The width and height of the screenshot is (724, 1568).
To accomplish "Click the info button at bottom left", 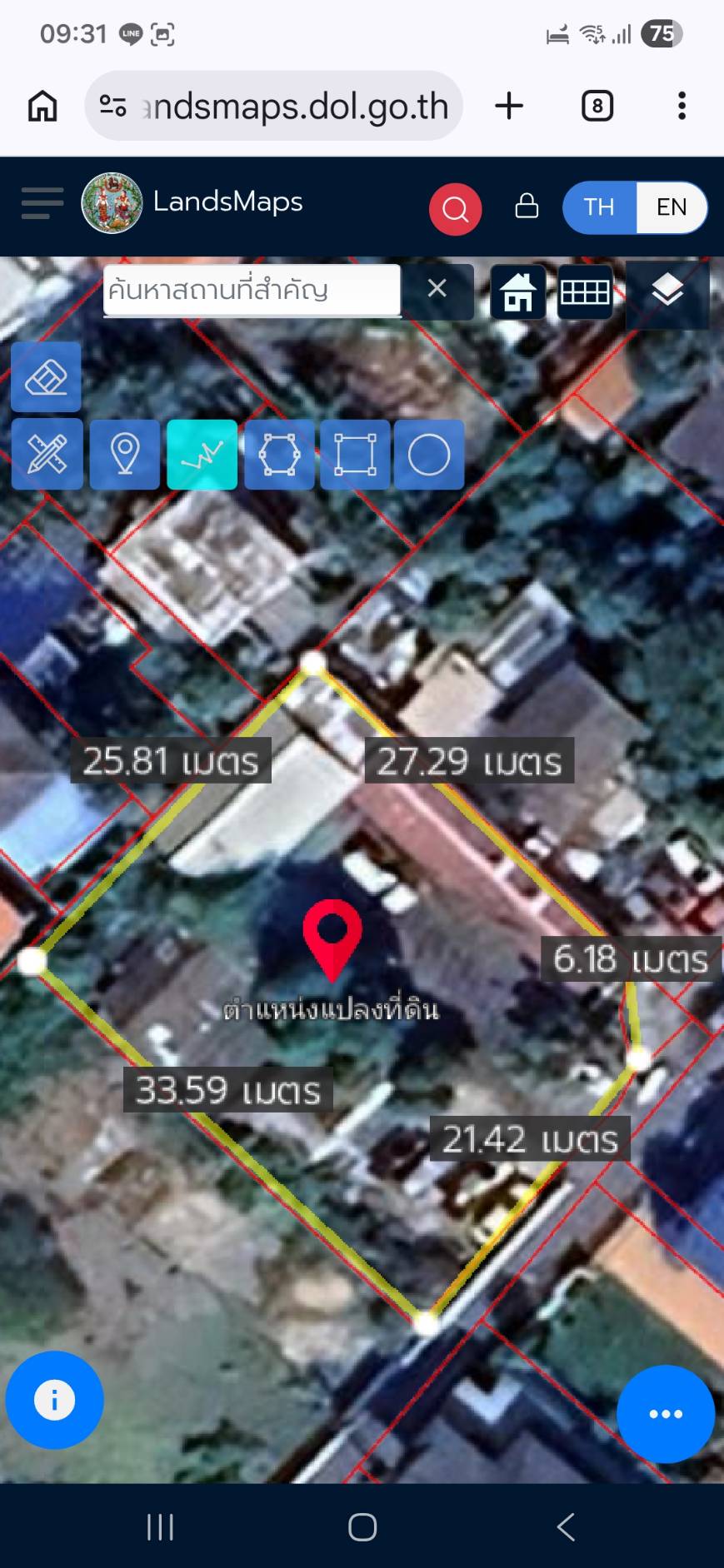I will 55,1400.
